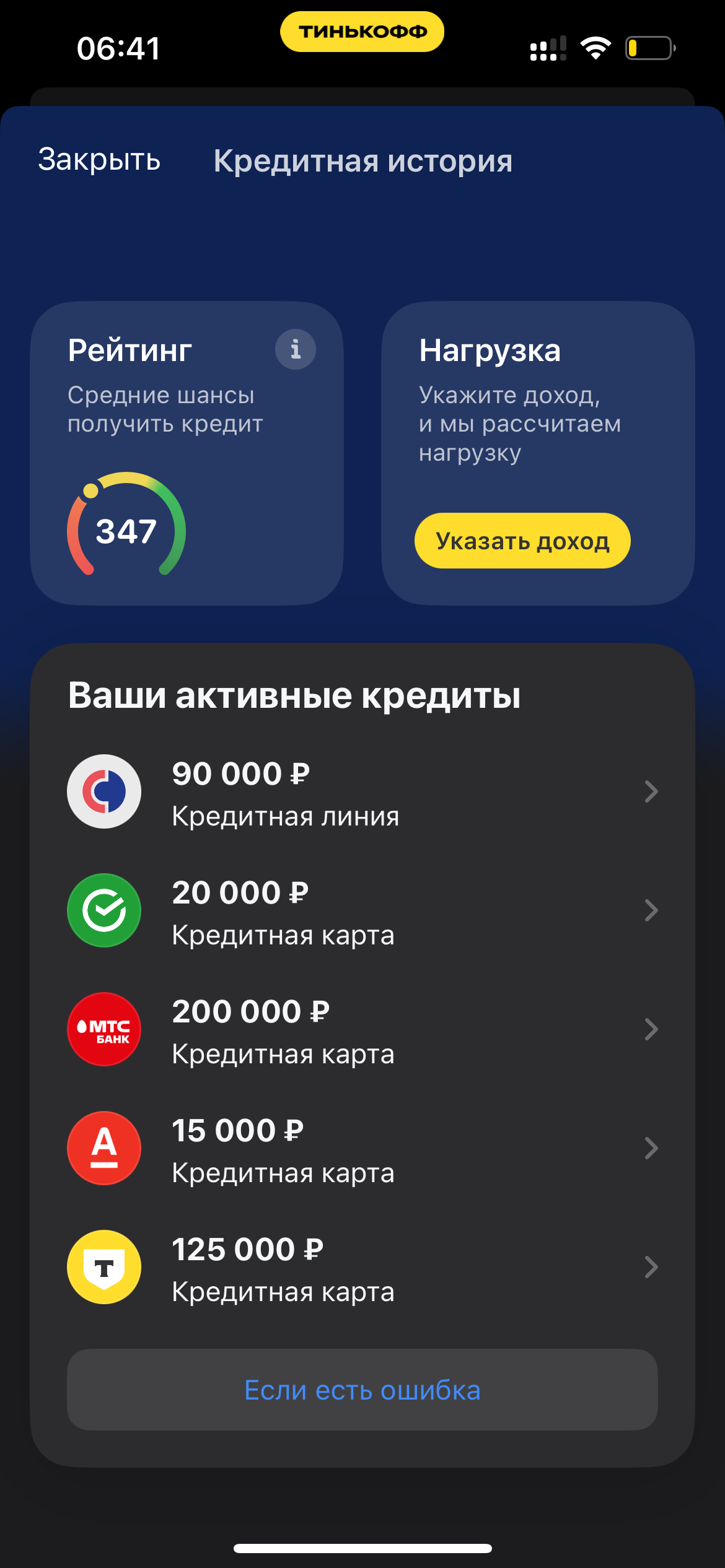Tap the yellow Тинькофф logo at top
This screenshot has width=725, height=1568.
coord(362,31)
